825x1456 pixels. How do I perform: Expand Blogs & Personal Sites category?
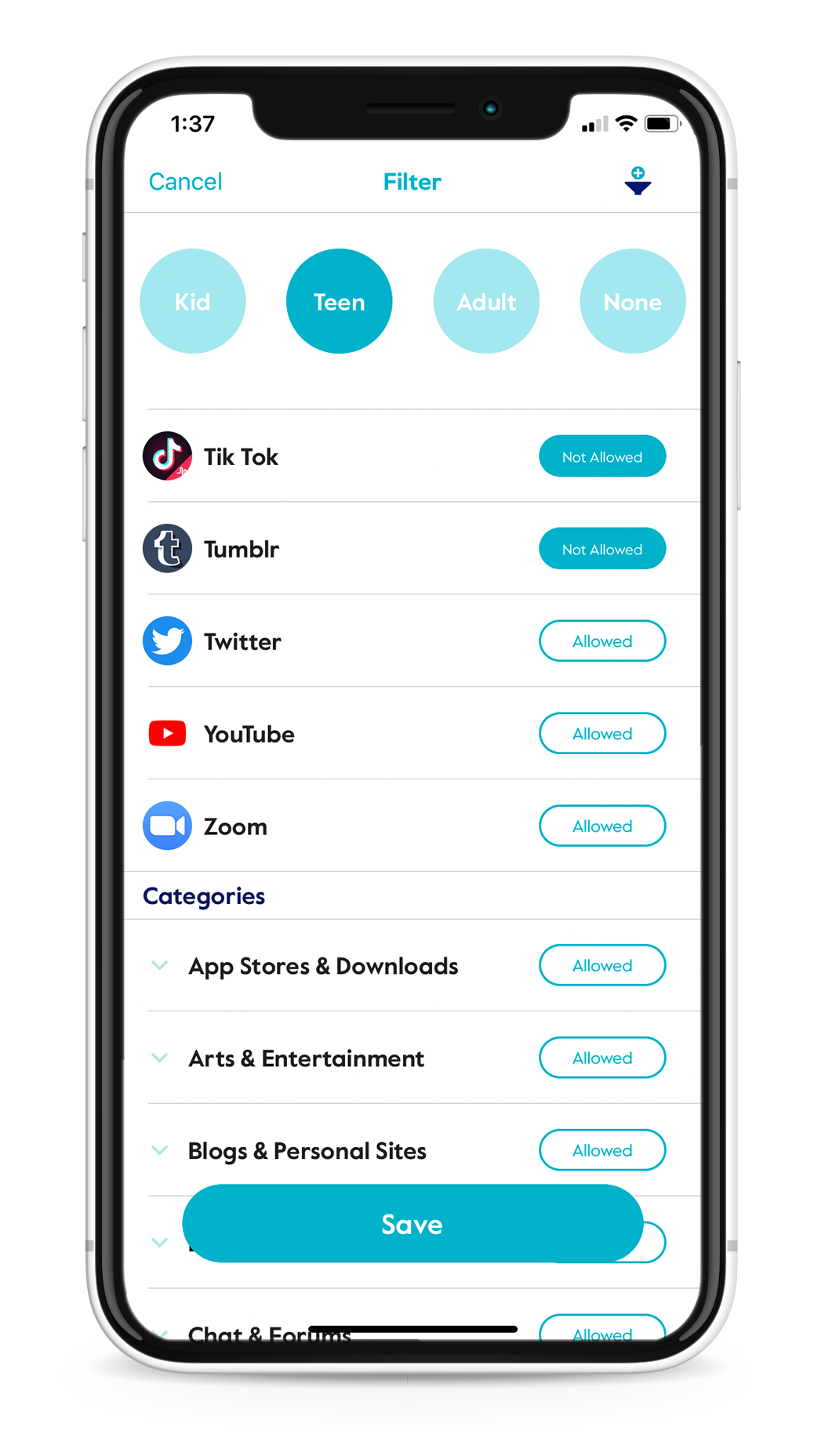[160, 1150]
